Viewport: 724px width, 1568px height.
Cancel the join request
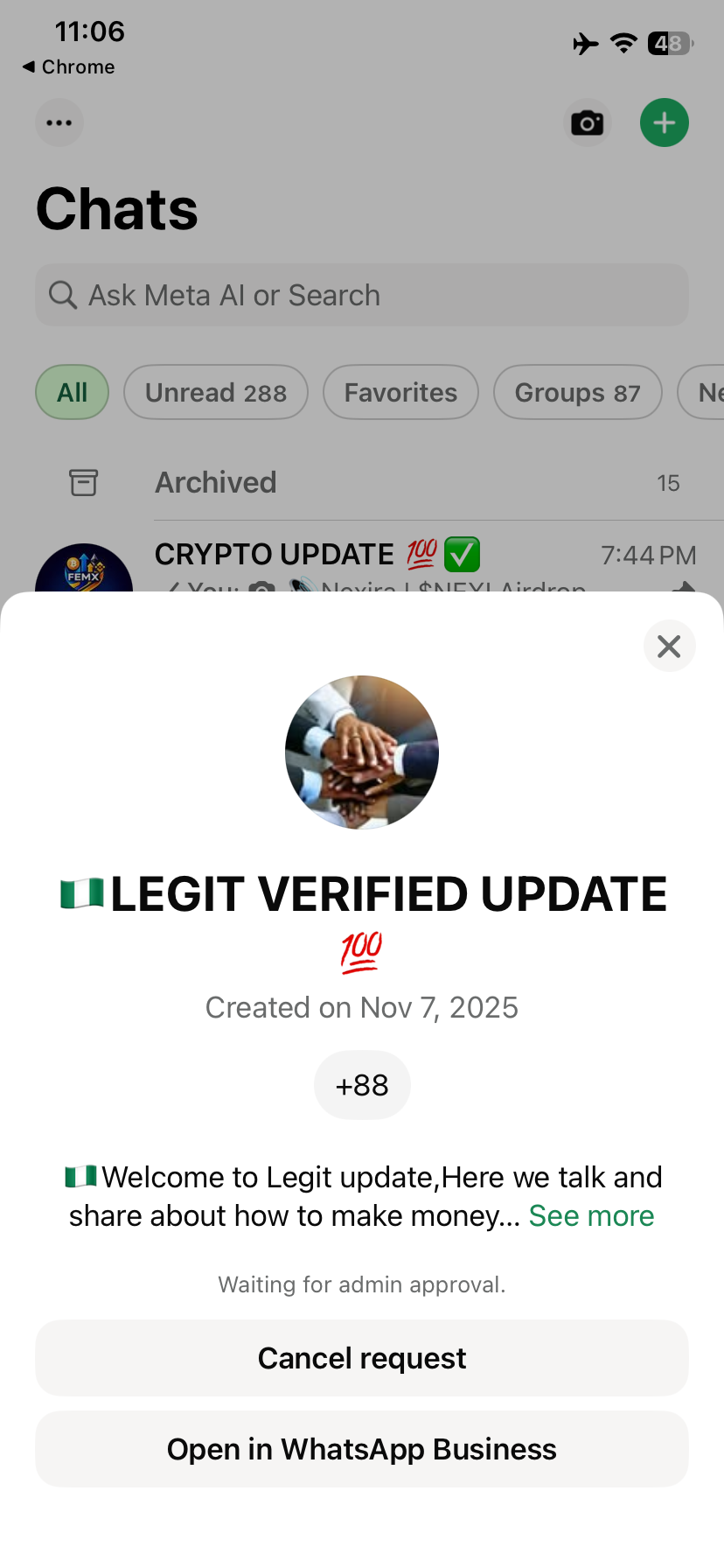point(362,1358)
